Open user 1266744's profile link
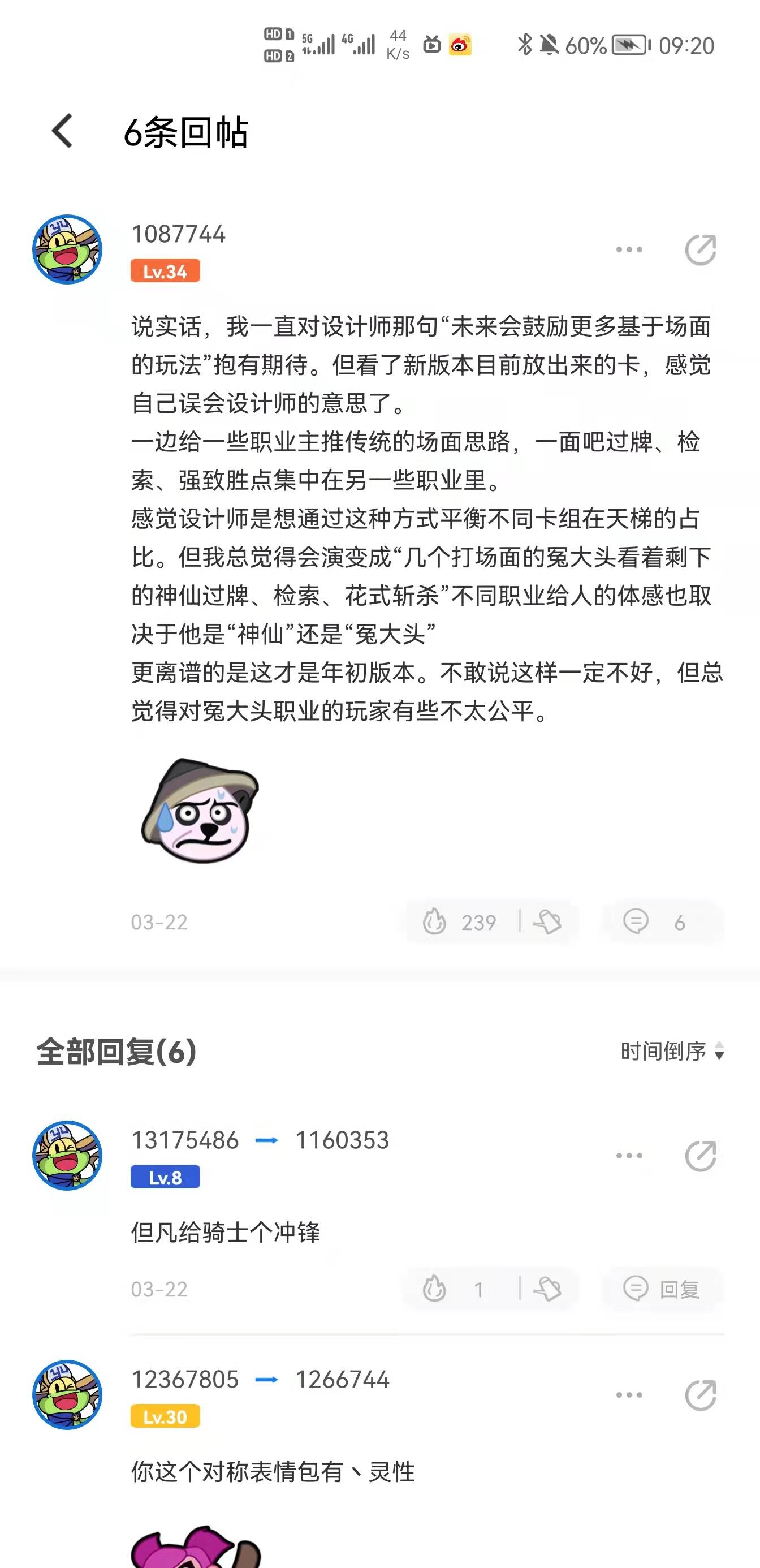Viewport: 760px width, 1568px height. (342, 1379)
